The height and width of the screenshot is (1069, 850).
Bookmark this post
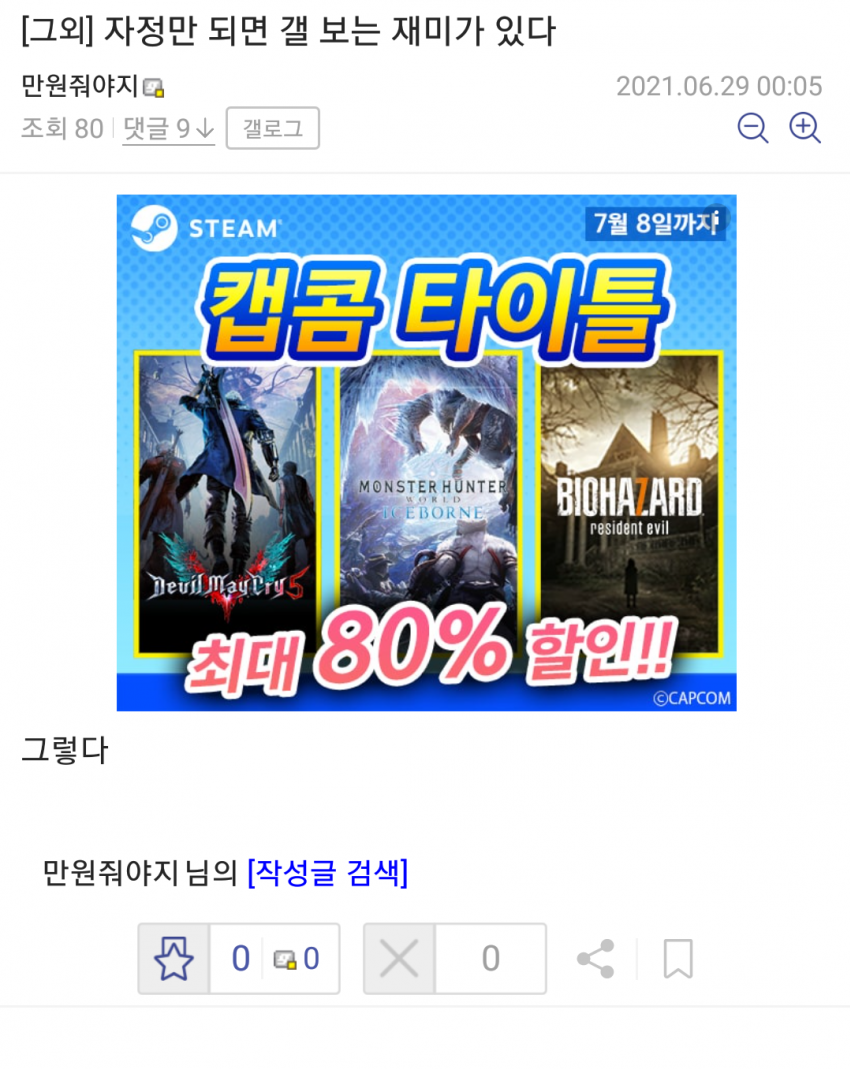tap(678, 958)
